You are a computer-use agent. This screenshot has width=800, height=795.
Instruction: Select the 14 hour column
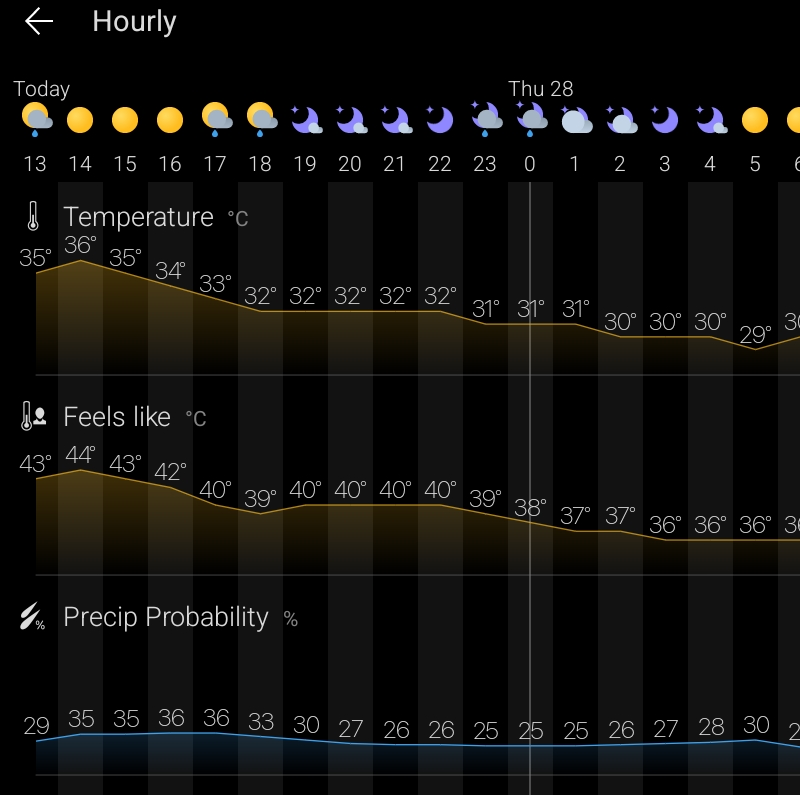pos(80,164)
